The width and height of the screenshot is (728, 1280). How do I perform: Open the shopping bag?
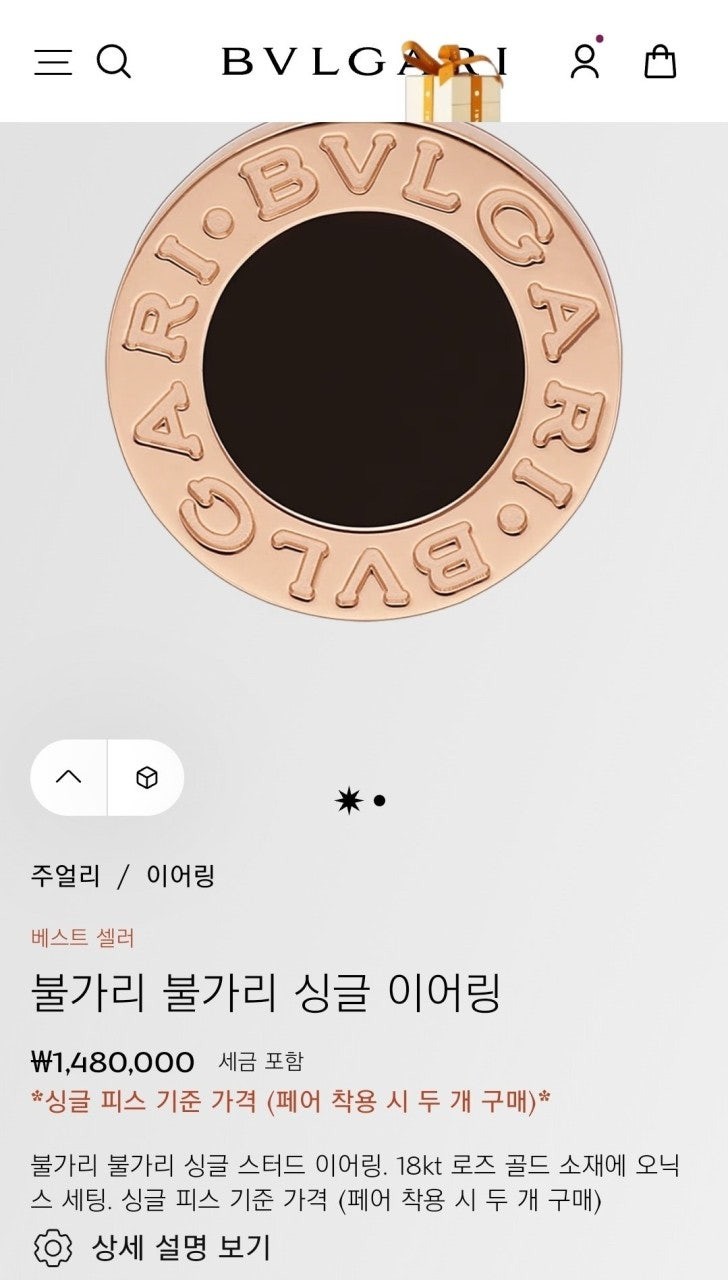tap(660, 62)
